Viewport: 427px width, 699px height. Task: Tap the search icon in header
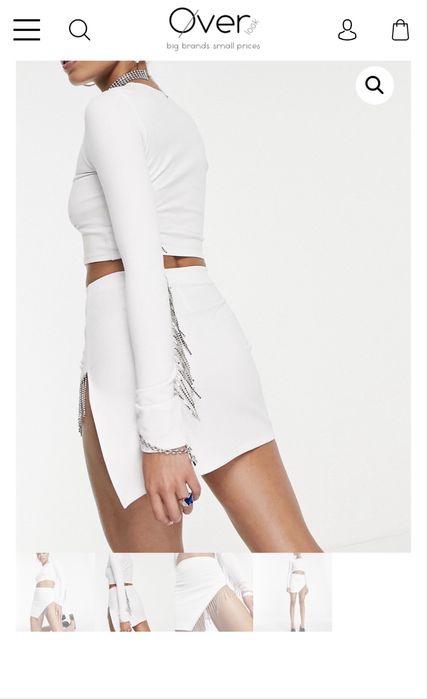click(80, 30)
